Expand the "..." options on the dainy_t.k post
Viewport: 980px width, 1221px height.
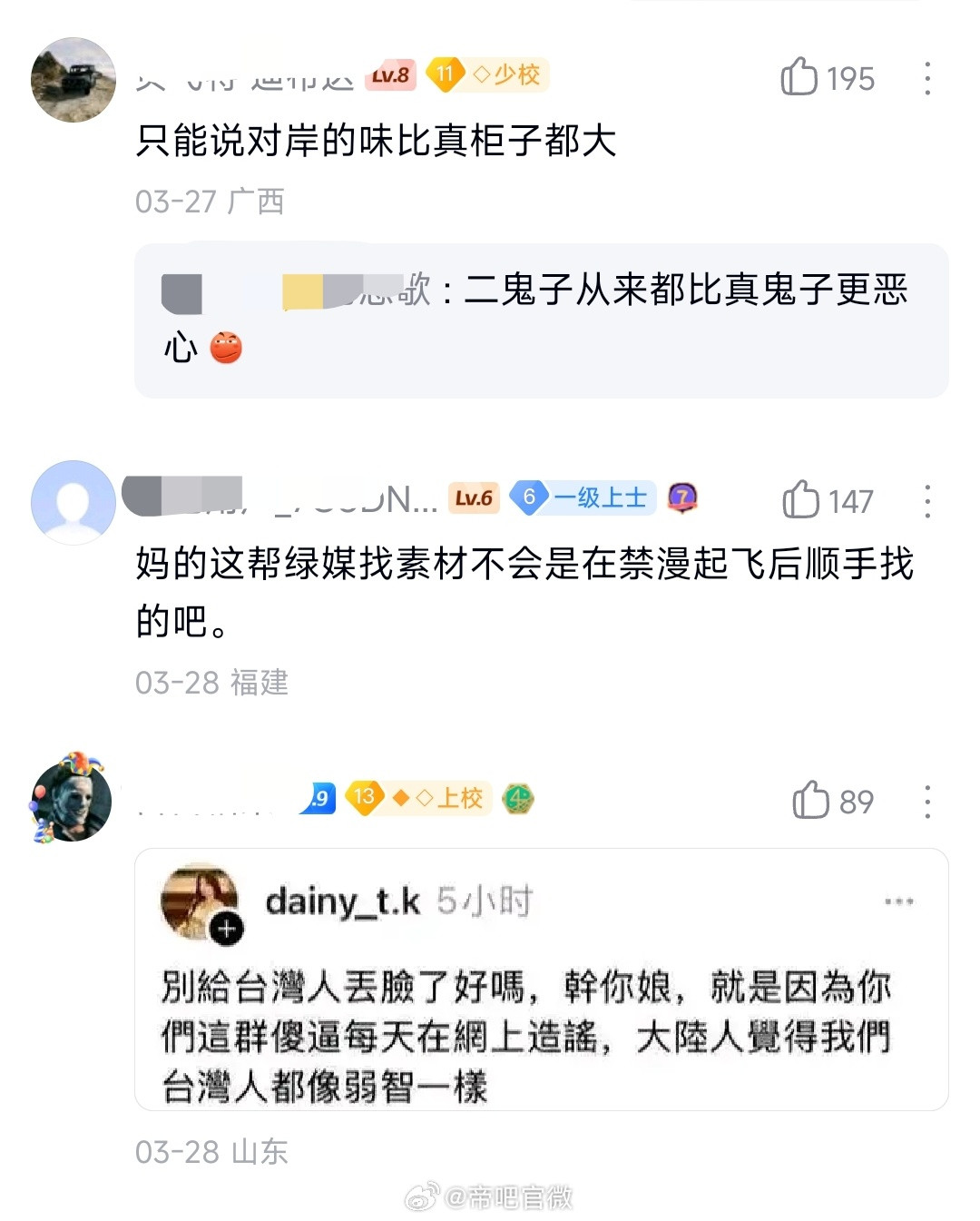coord(899,900)
